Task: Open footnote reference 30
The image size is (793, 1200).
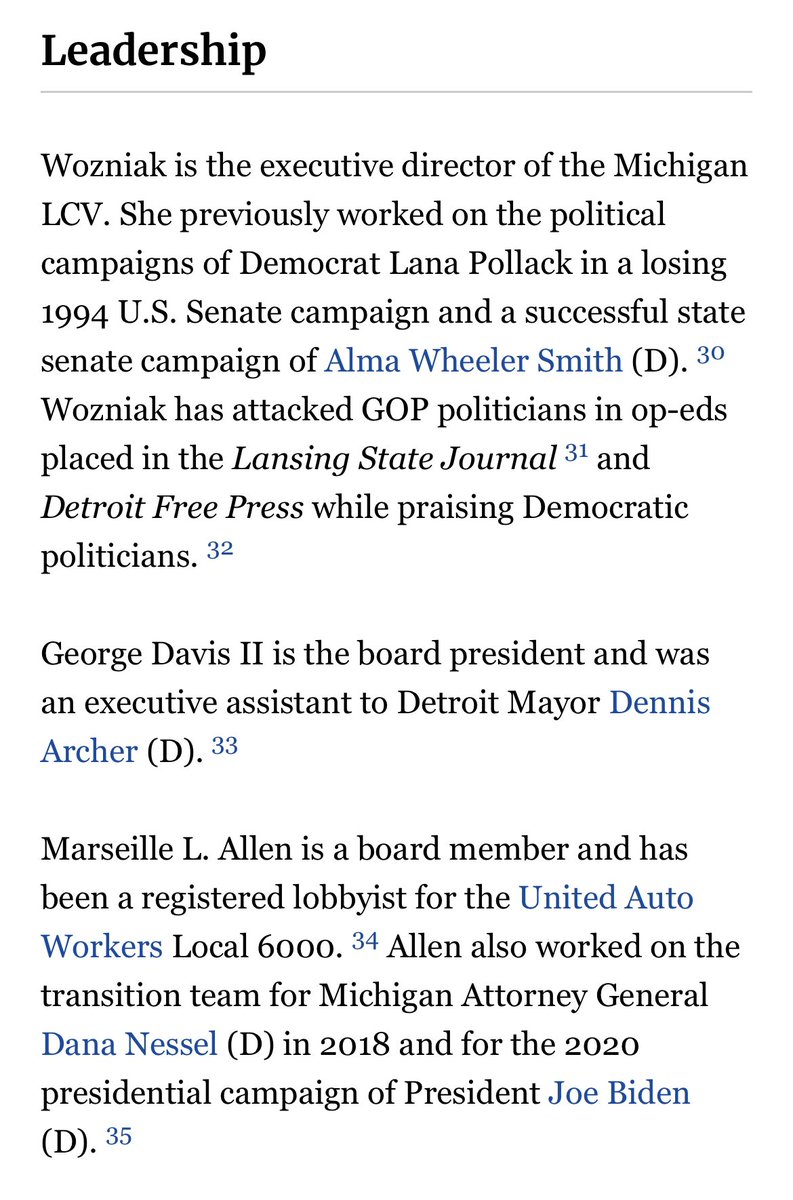Action: pos(709,355)
